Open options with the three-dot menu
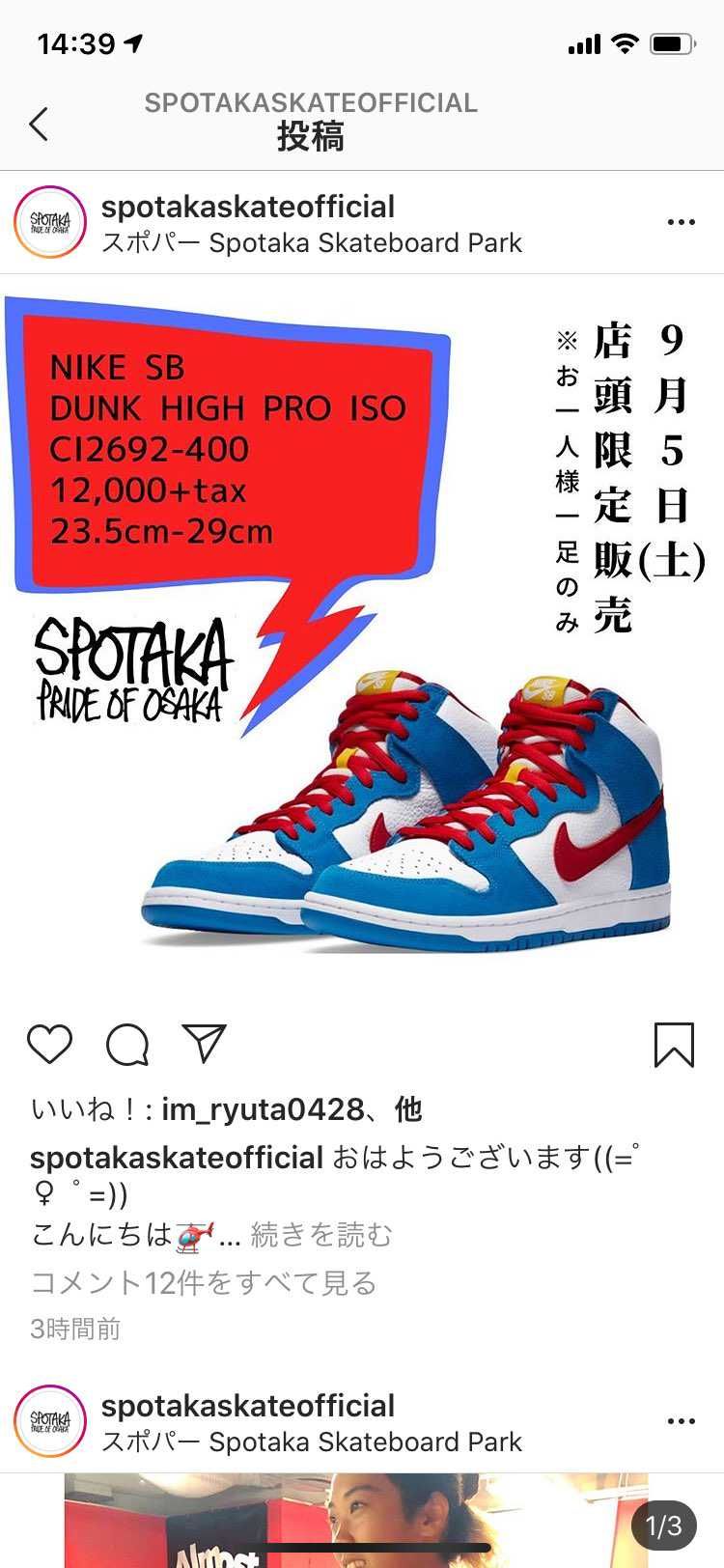The width and height of the screenshot is (724, 1568). coord(682,221)
